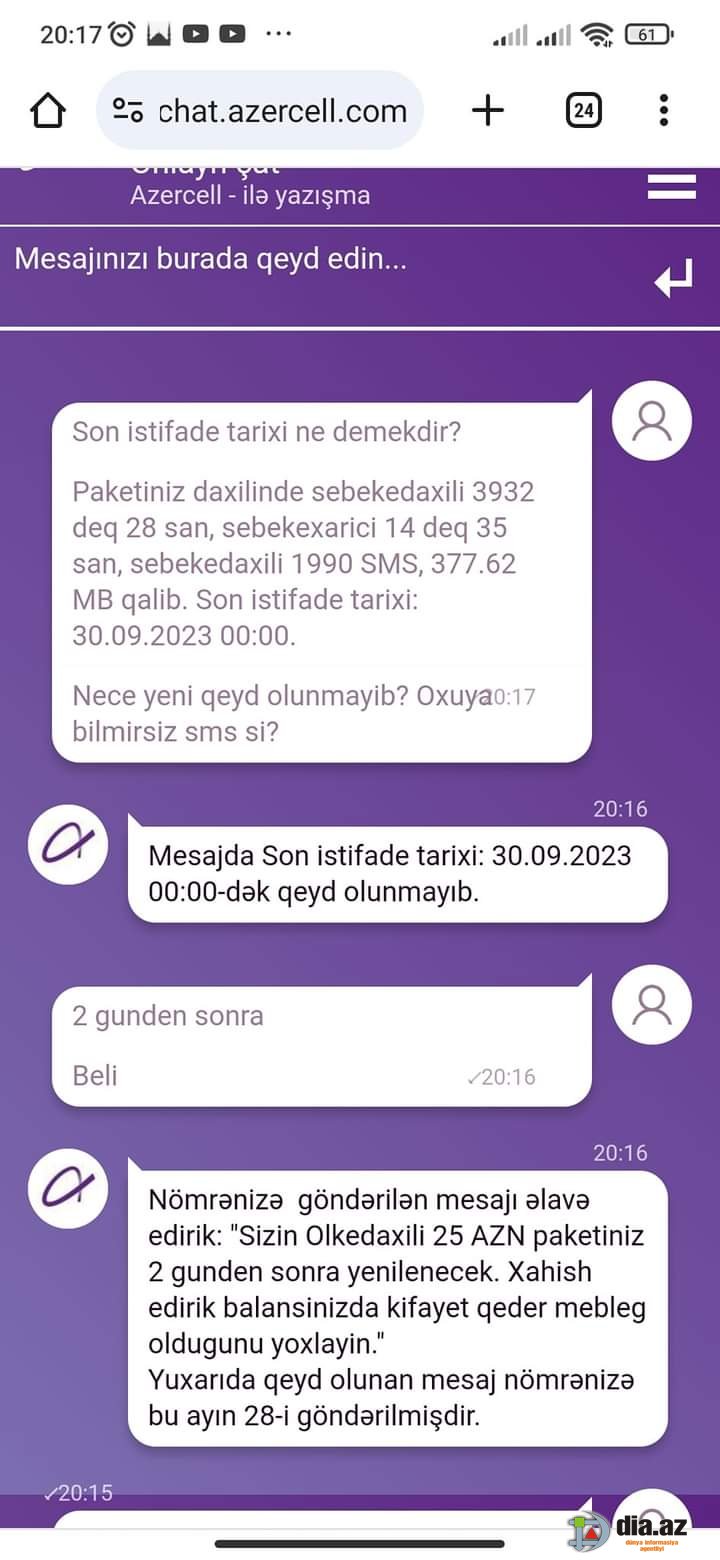Open a new browser tab
The image size is (720, 1560).
487,110
